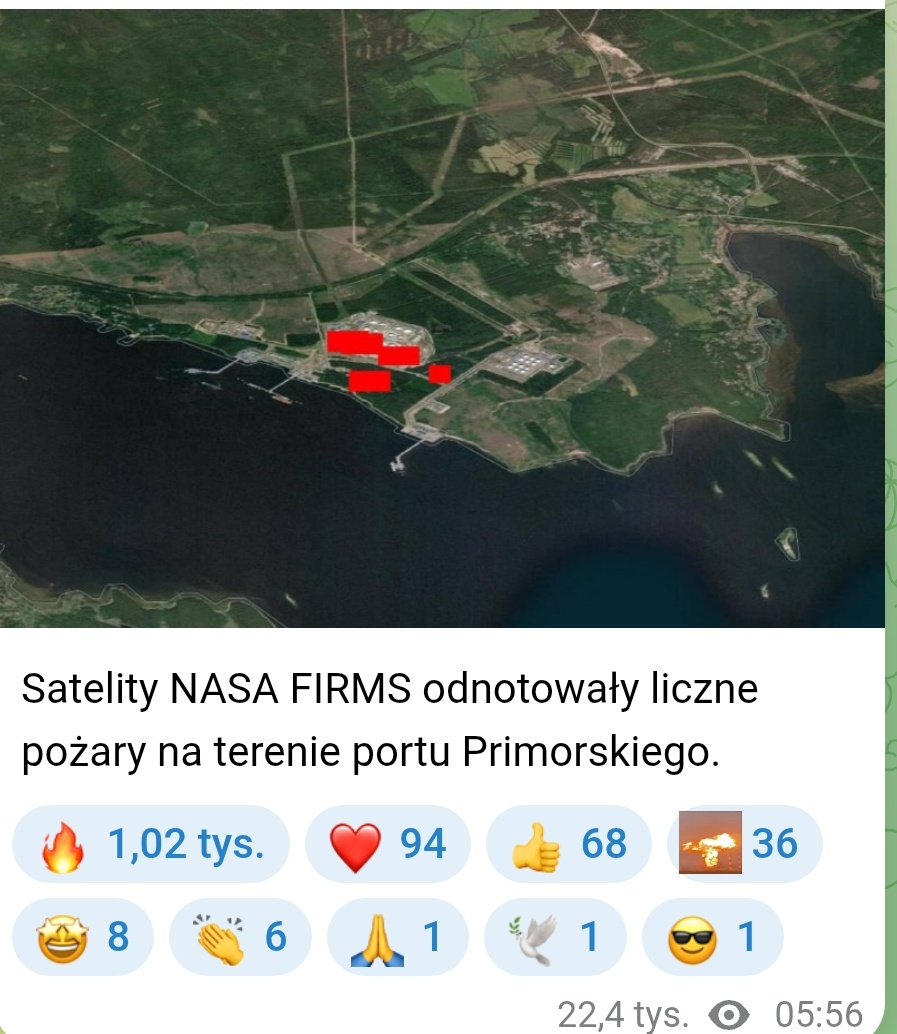Add a fire reaction with 1,02 tys.
897x1034 pixels.
(x=150, y=845)
